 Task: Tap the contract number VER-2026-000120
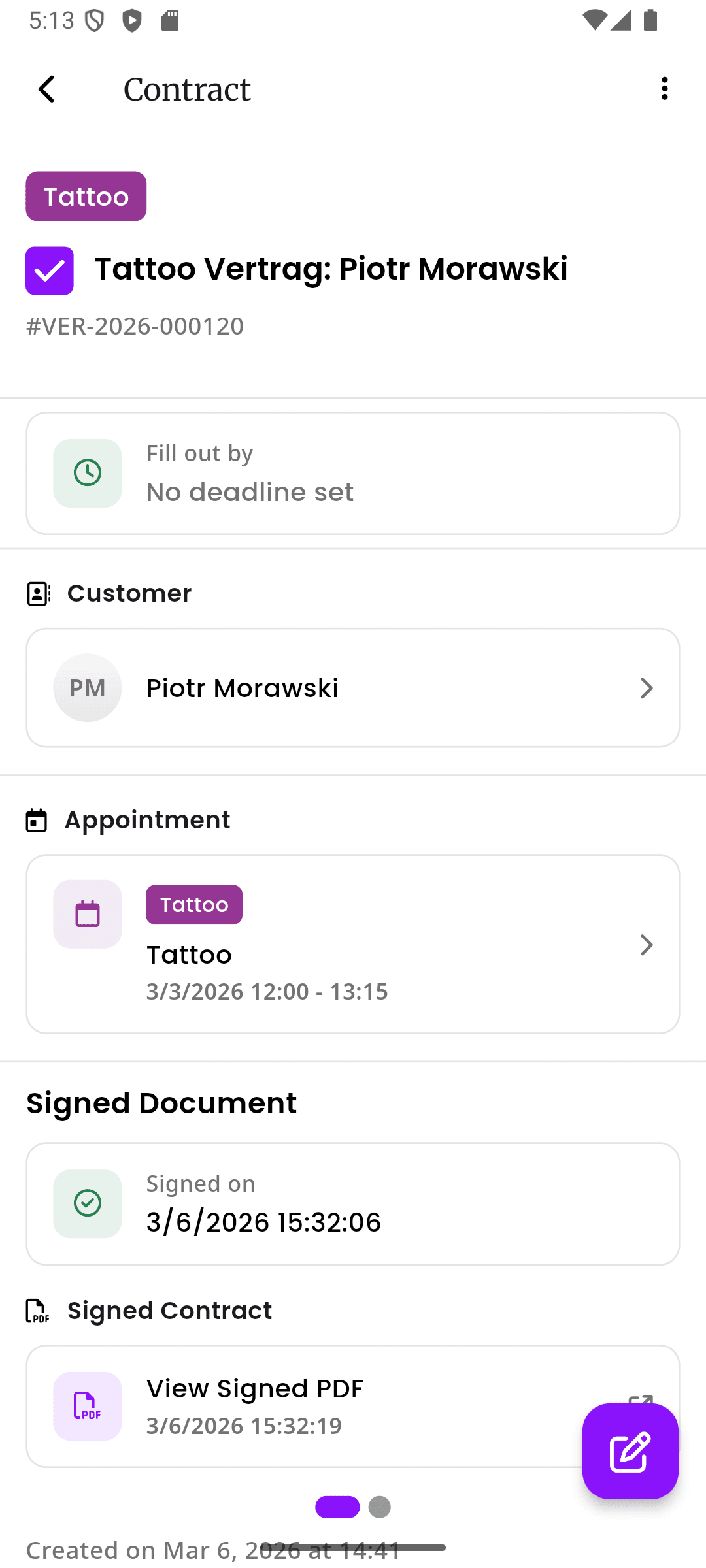(x=134, y=325)
